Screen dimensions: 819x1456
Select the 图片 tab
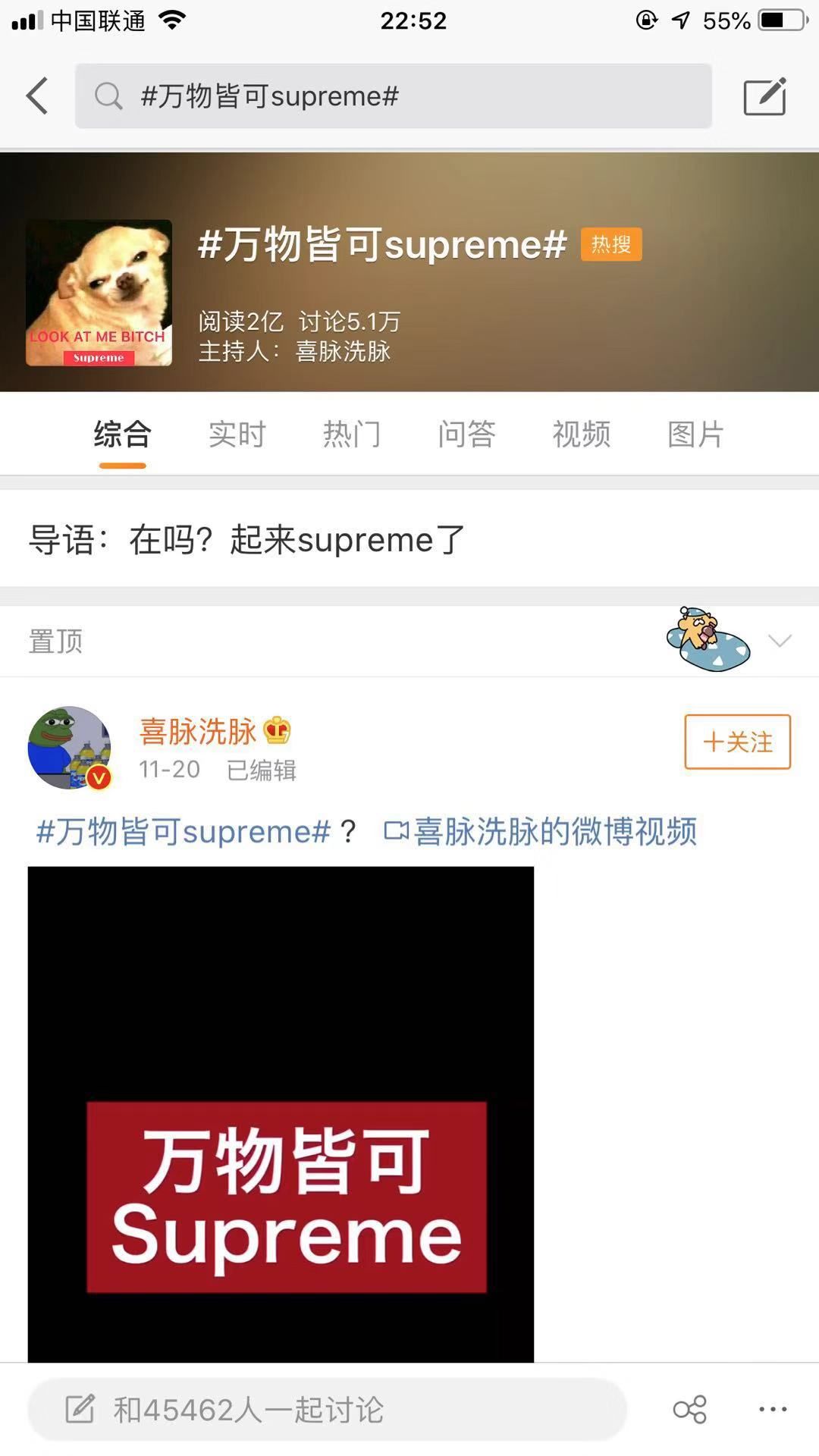click(x=695, y=435)
